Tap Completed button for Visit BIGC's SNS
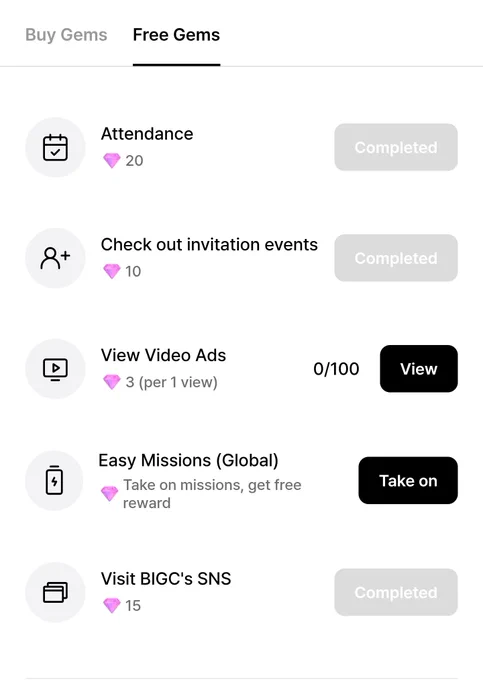483x680 pixels. click(396, 592)
